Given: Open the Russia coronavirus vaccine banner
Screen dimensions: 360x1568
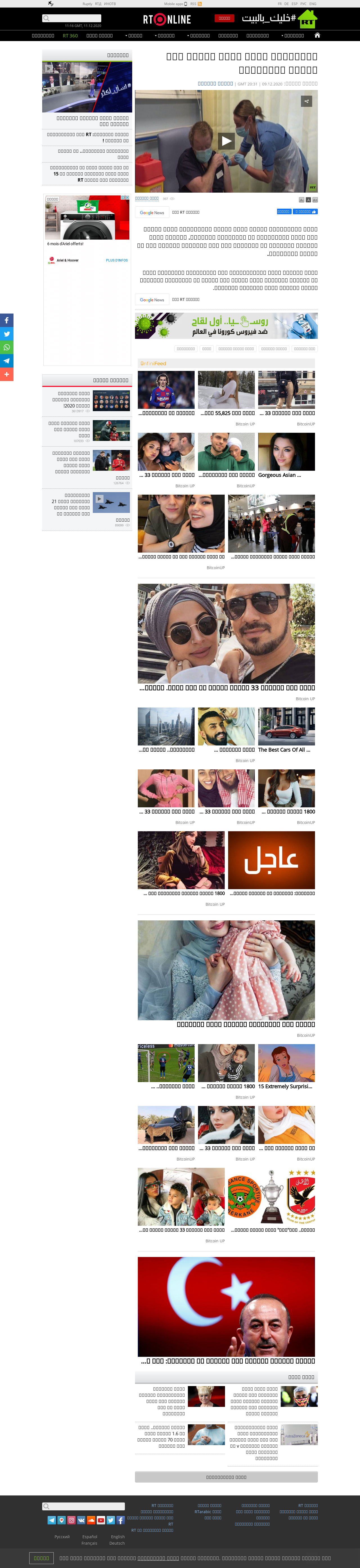Looking at the screenshot, I should 226,326.
